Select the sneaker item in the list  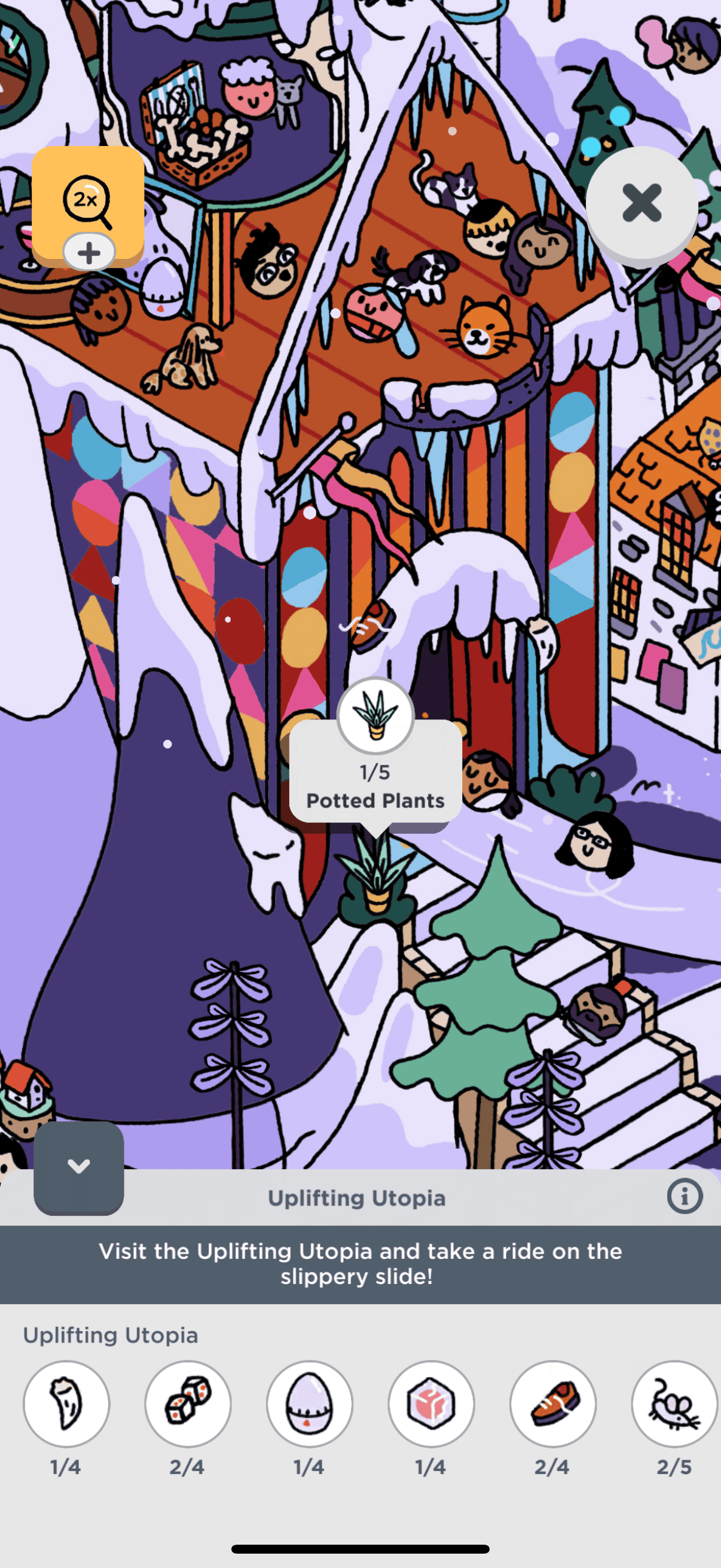[x=552, y=1404]
